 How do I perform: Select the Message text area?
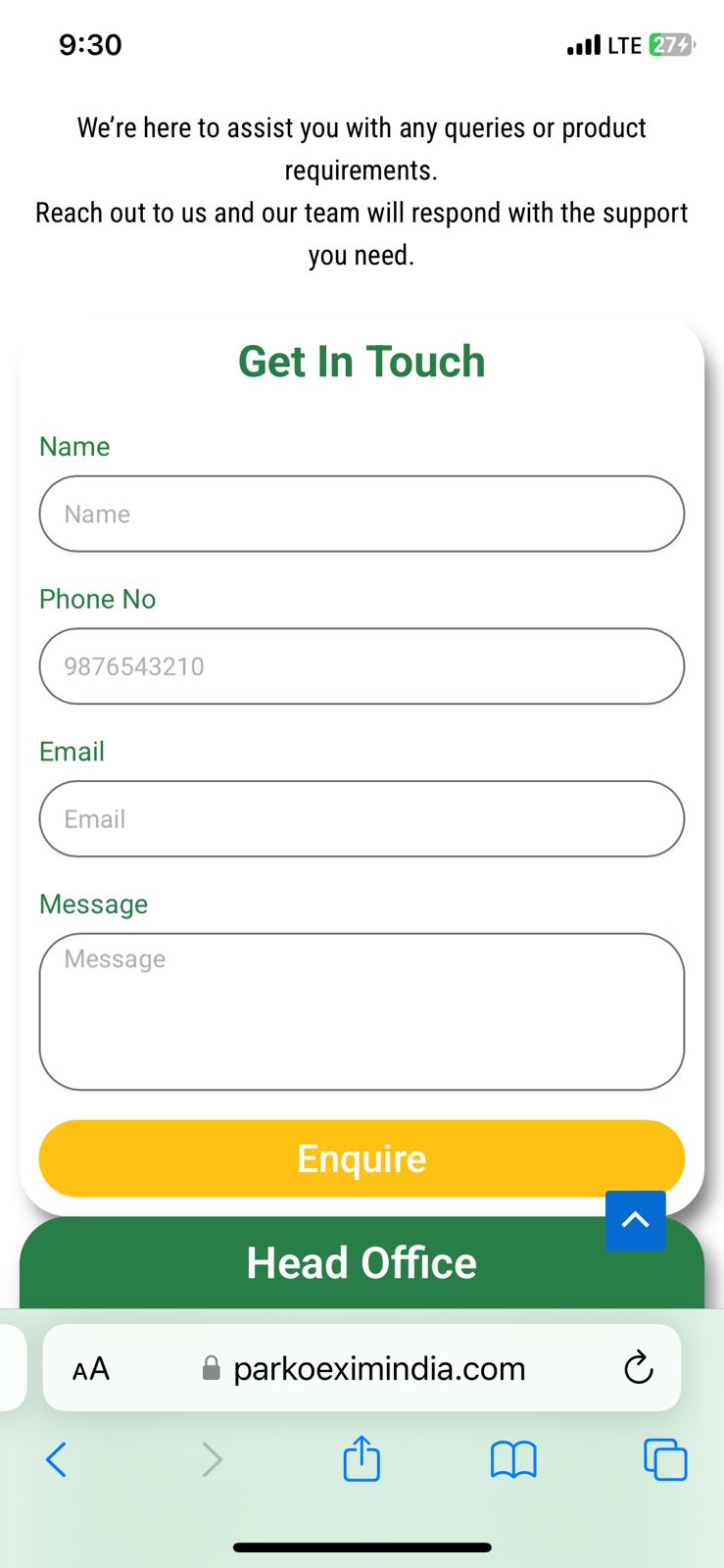click(x=362, y=1011)
